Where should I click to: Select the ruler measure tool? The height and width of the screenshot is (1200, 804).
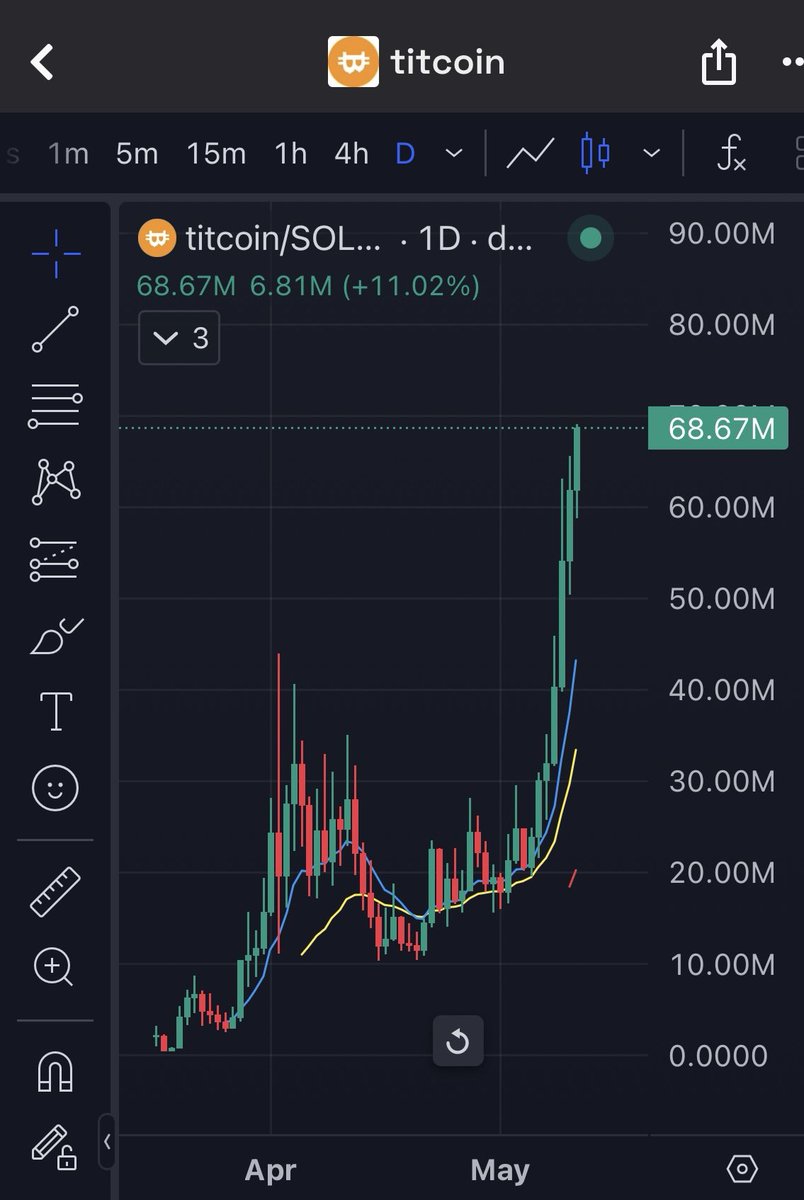click(56, 892)
